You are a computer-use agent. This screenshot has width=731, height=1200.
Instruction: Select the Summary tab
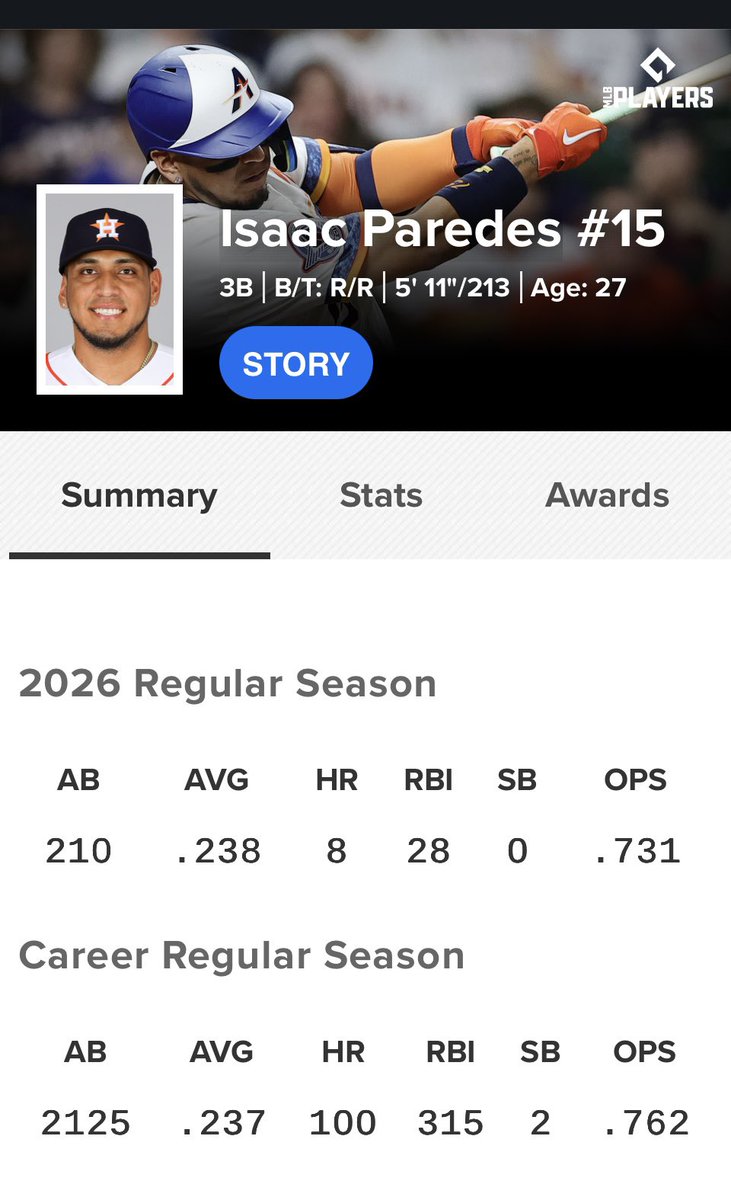pos(139,495)
